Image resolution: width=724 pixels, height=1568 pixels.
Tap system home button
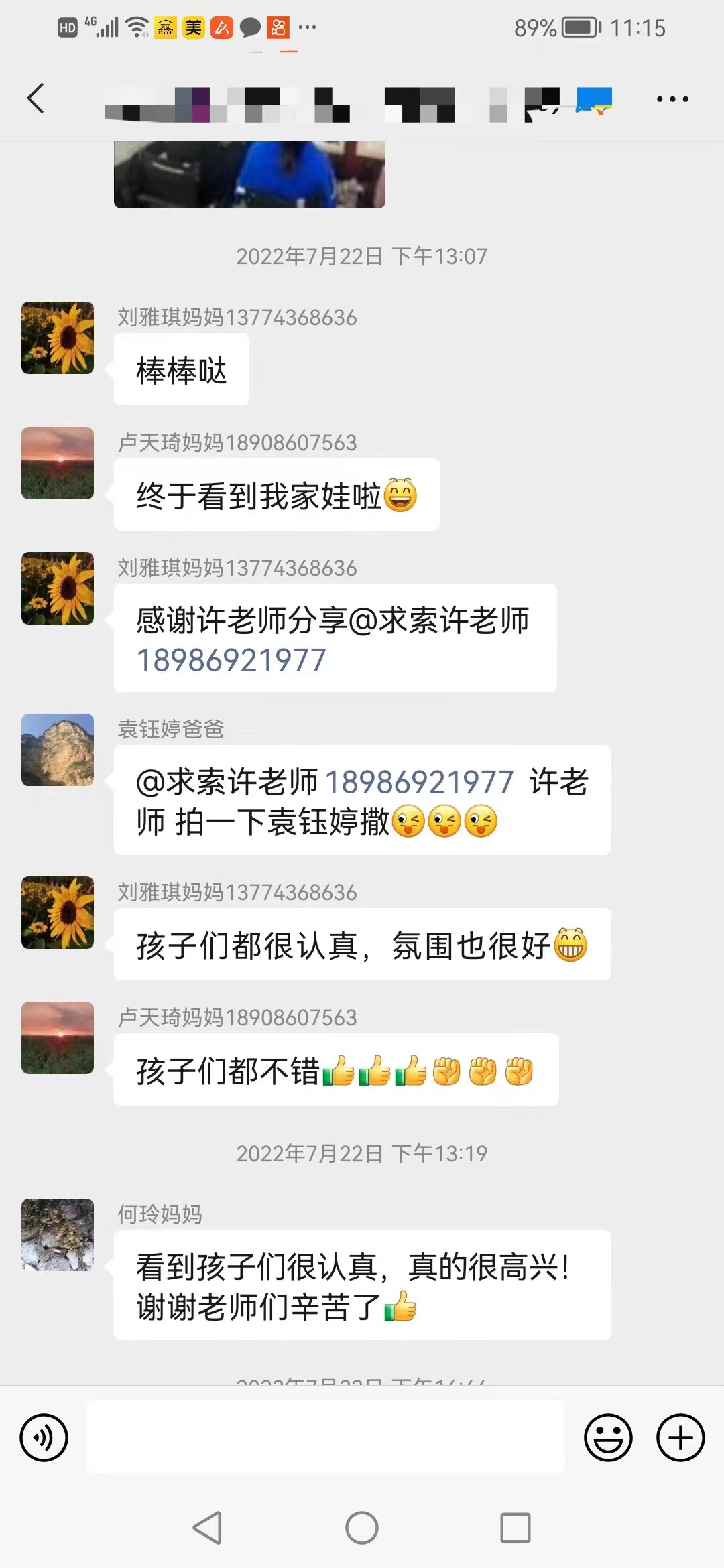(x=362, y=1528)
